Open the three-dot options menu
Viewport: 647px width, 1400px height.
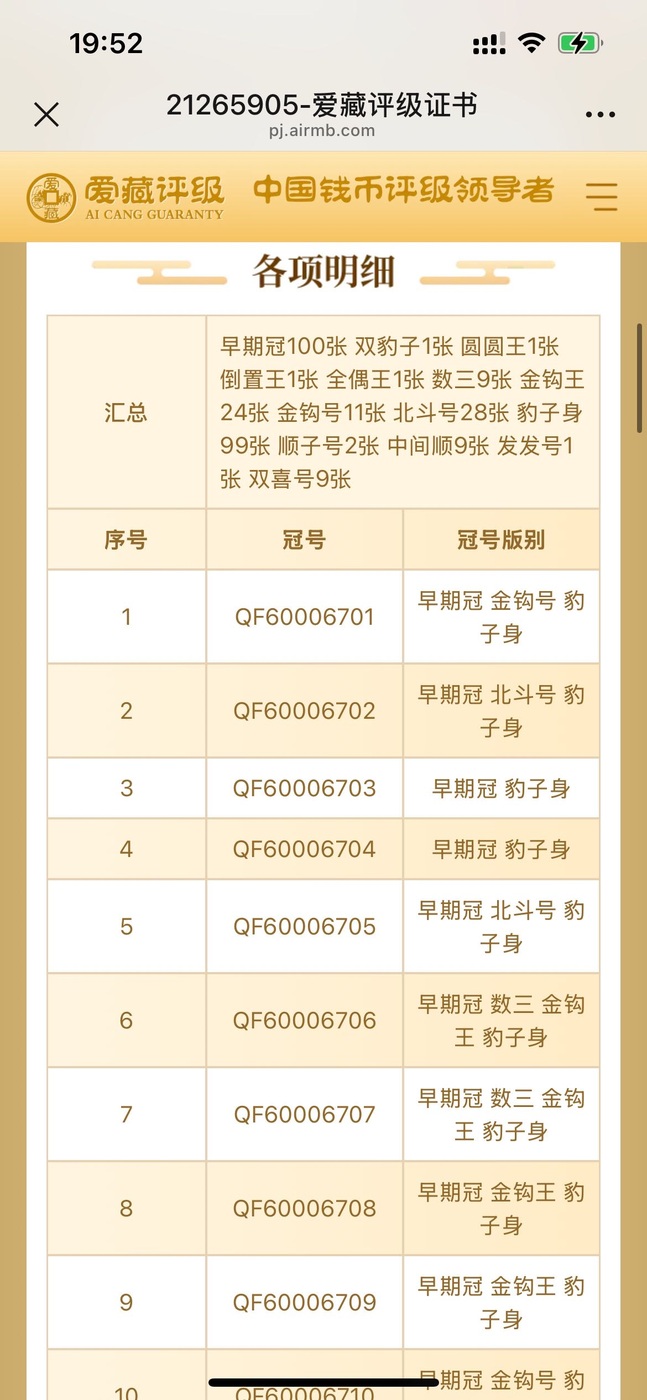(x=600, y=115)
